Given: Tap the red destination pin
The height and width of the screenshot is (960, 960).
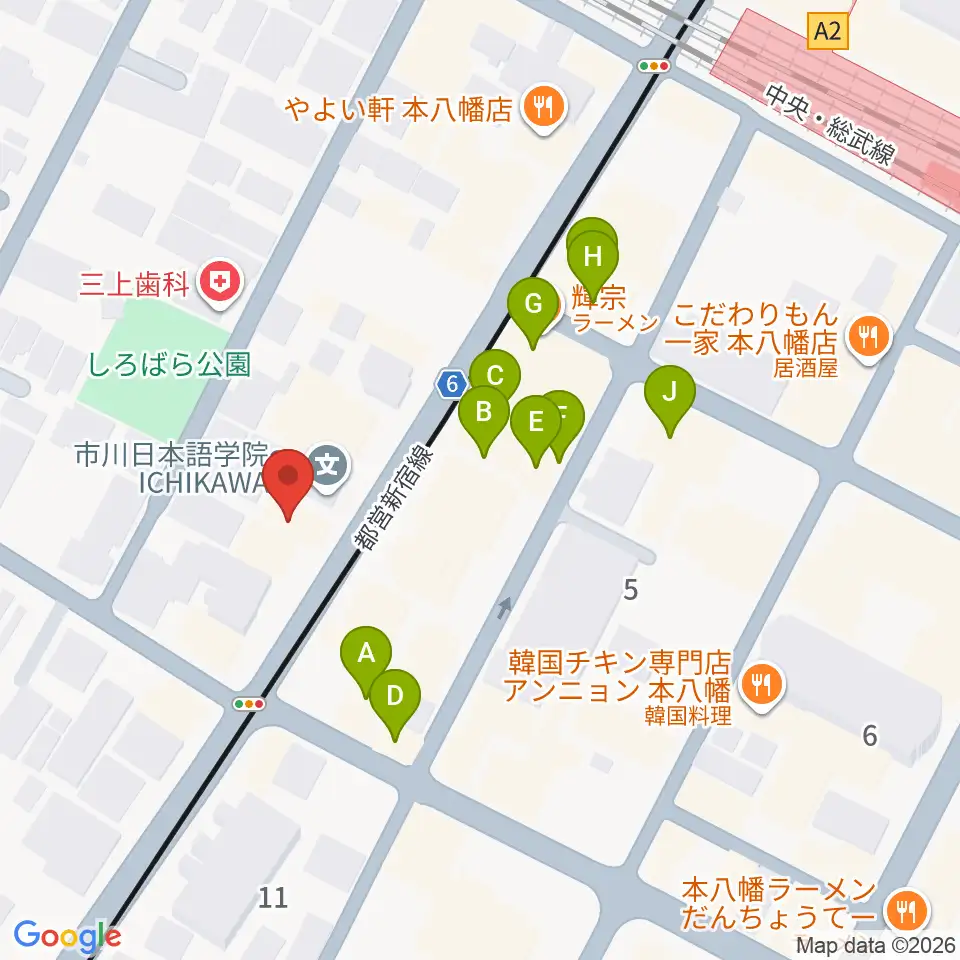Looking at the screenshot, I should tap(288, 477).
